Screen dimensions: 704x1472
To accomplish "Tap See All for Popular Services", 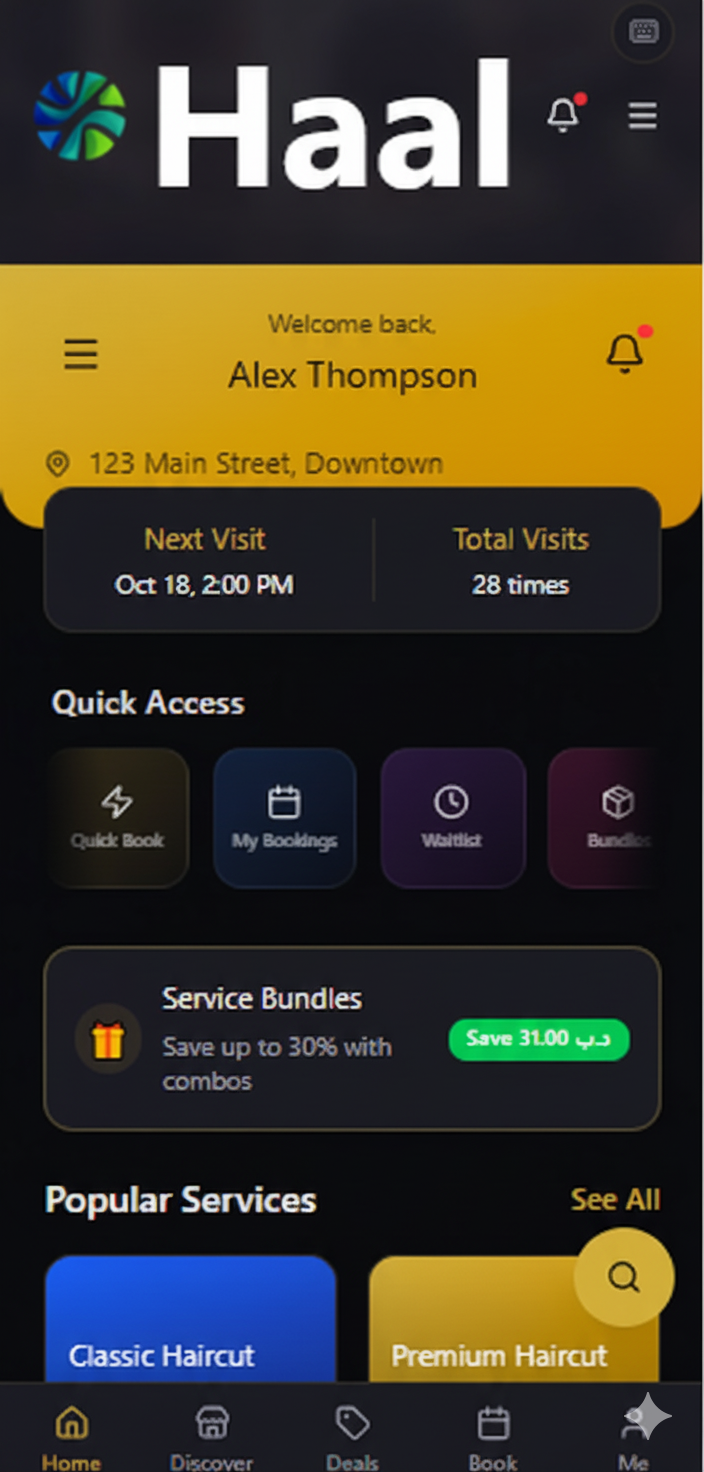I will click(615, 1199).
